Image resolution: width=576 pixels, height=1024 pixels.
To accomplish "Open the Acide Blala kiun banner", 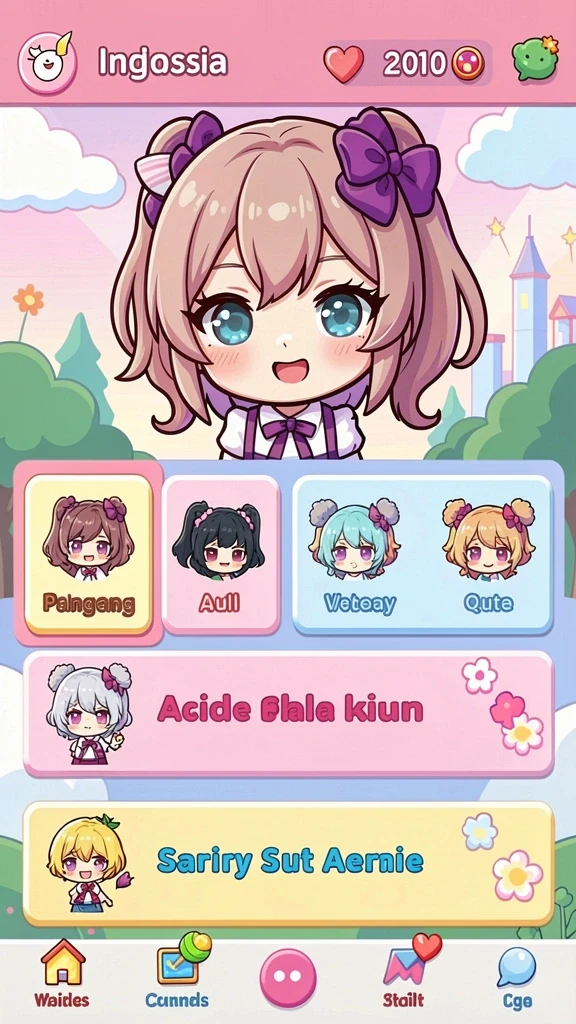I will pyautogui.click(x=288, y=713).
